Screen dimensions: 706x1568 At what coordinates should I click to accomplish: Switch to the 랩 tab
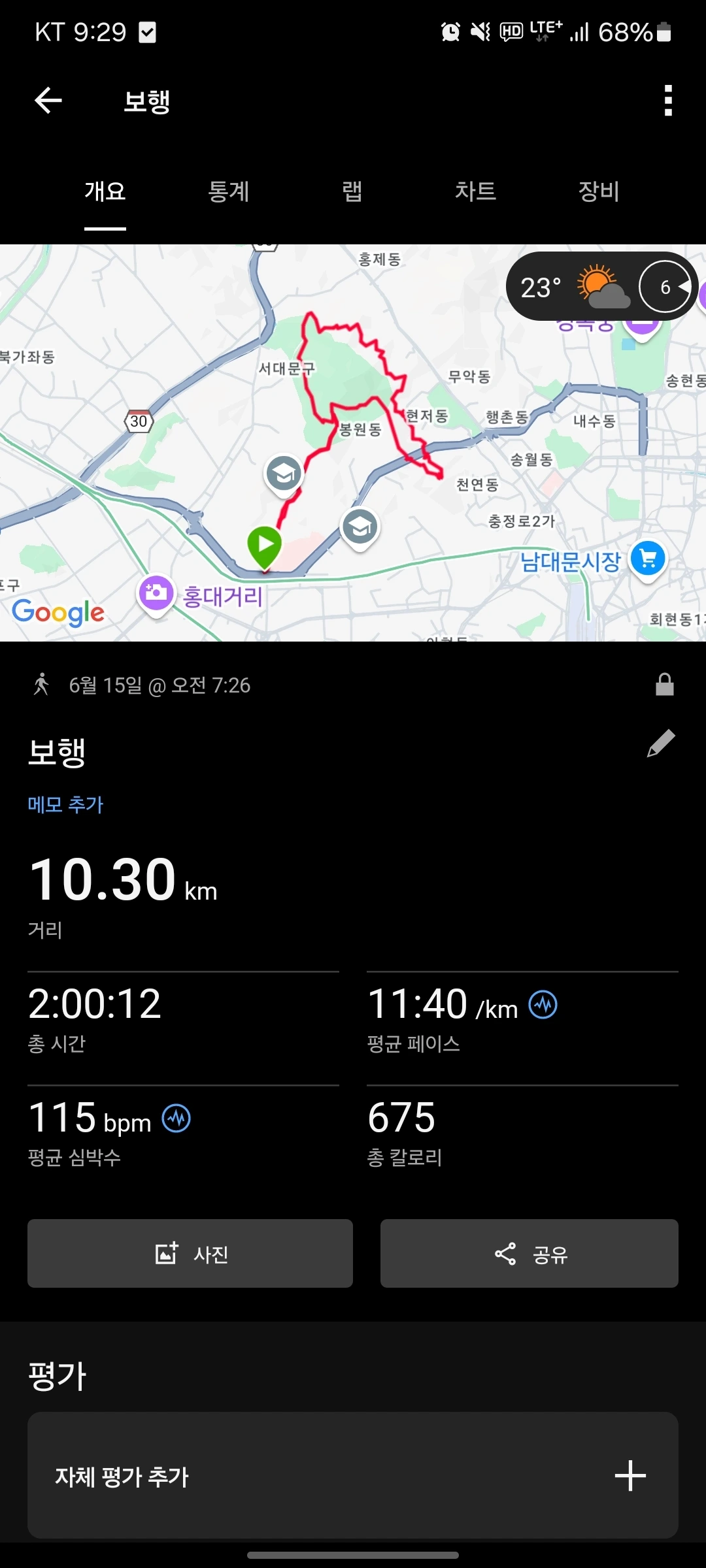coord(352,191)
